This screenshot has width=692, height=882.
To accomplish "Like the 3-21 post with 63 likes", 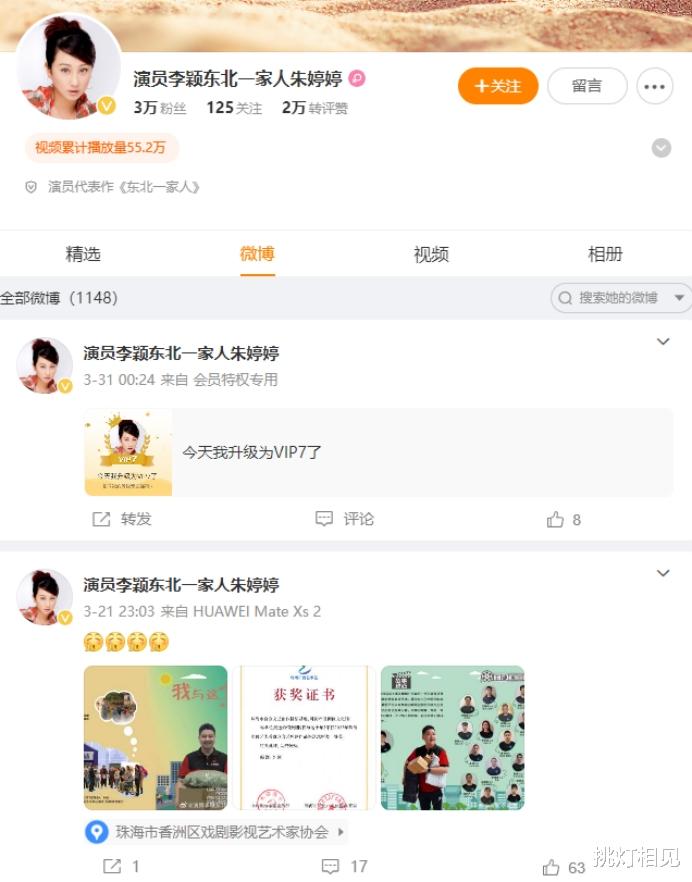I will pos(564,867).
